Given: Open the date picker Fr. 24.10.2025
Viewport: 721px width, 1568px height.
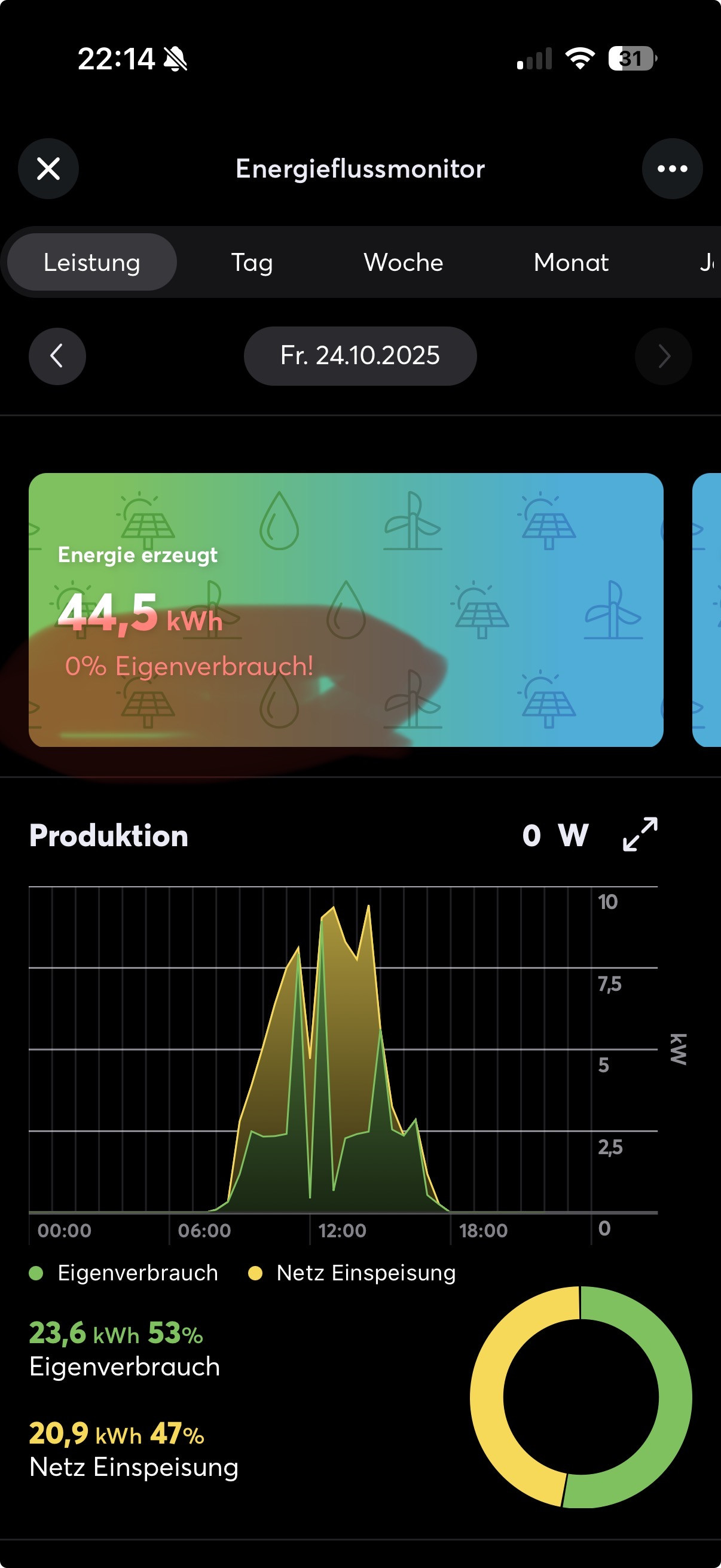Looking at the screenshot, I should click(x=360, y=356).
